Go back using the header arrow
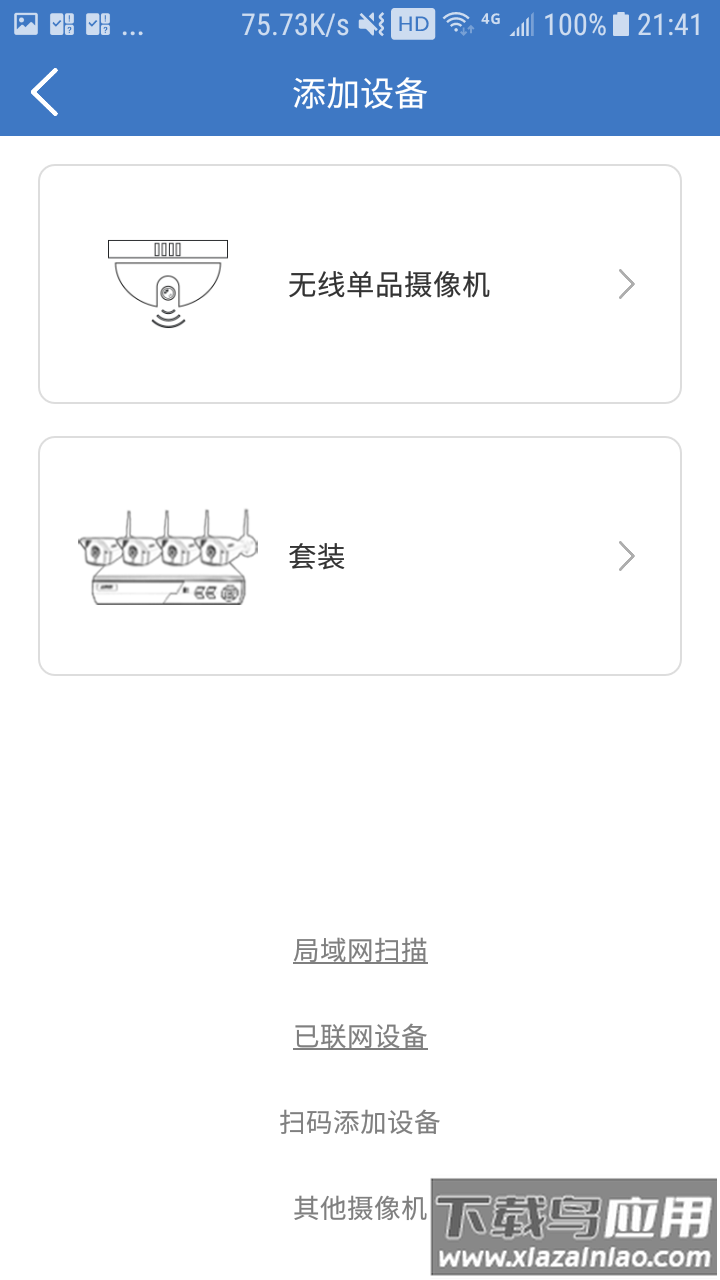 (45, 93)
